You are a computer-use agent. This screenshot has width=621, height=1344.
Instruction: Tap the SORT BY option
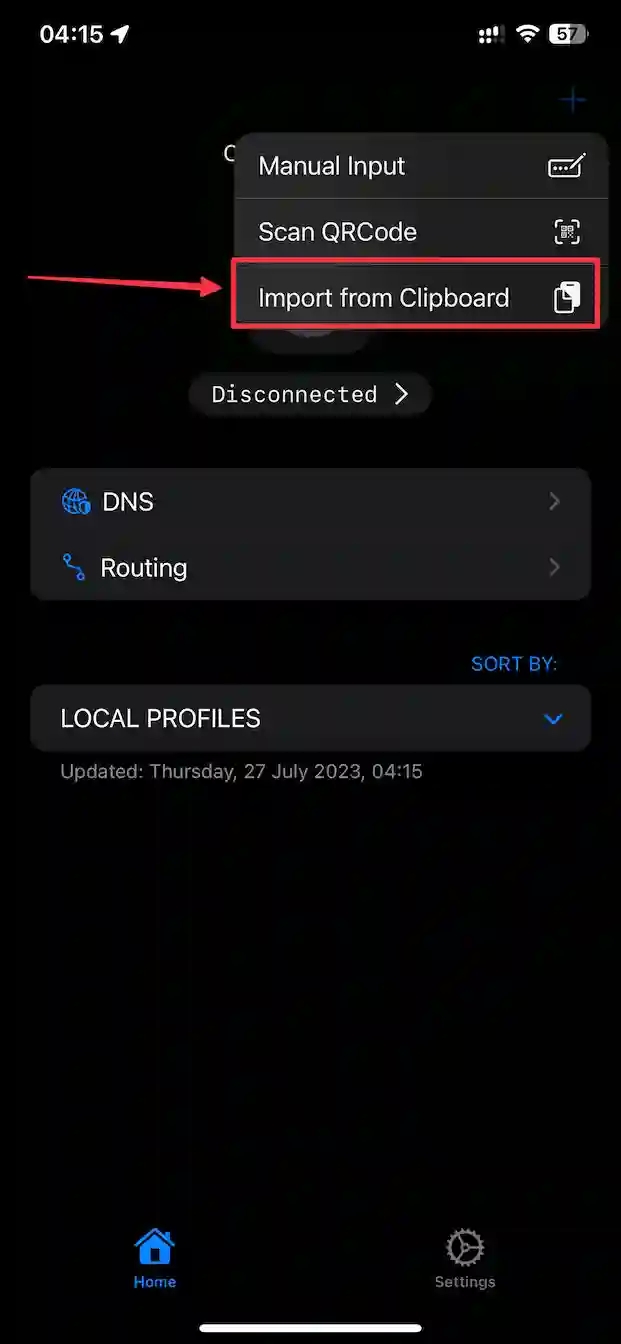(x=514, y=664)
